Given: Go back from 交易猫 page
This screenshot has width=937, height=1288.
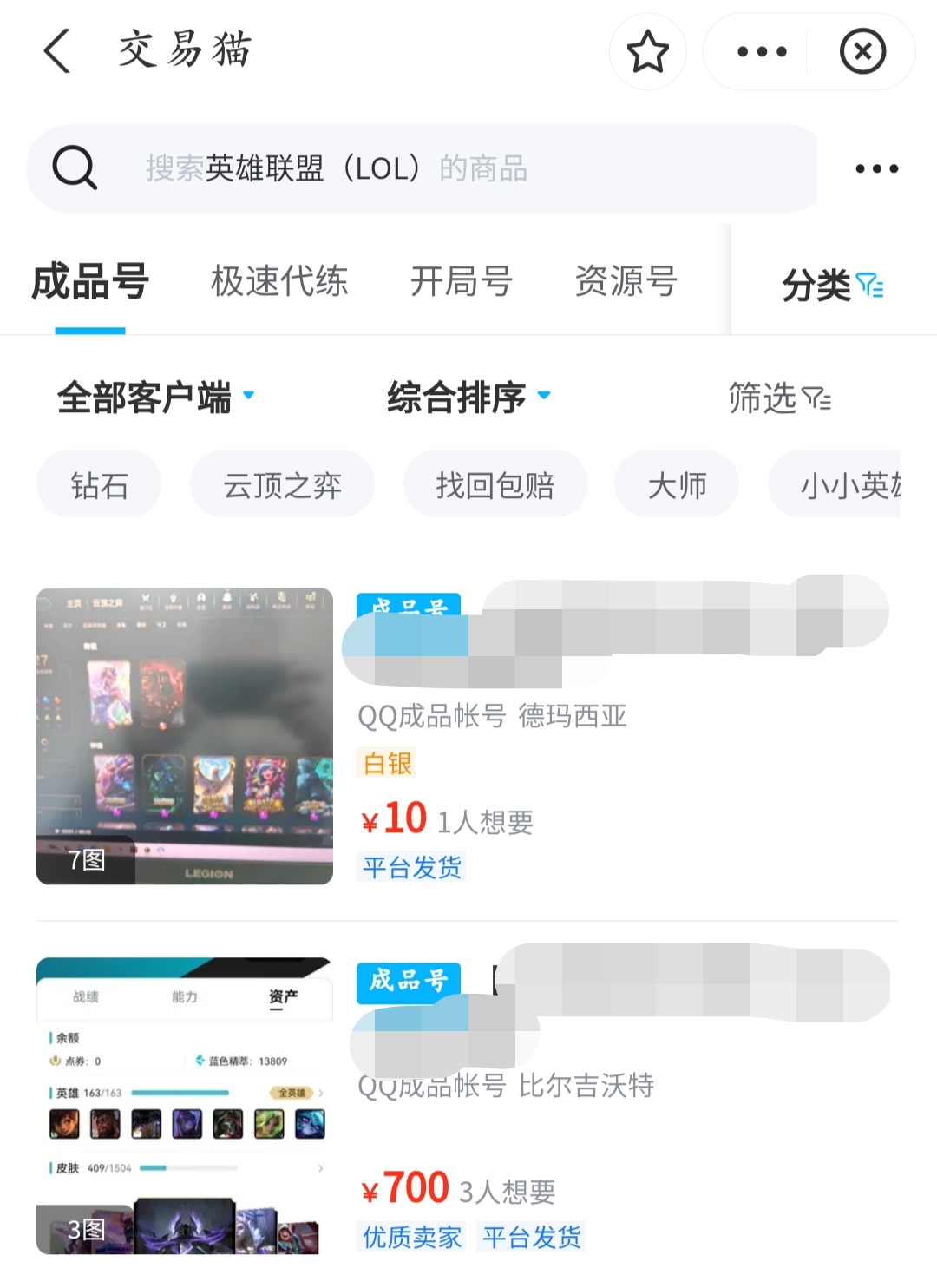Looking at the screenshot, I should click(x=57, y=50).
